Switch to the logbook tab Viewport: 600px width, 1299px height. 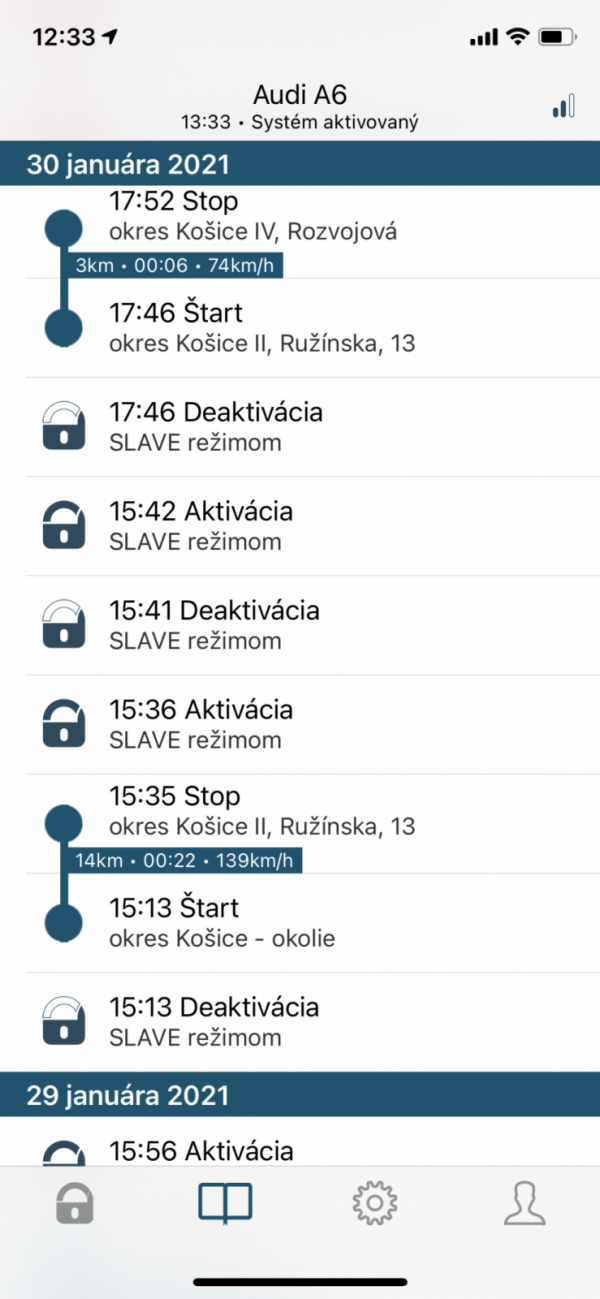(225, 1203)
